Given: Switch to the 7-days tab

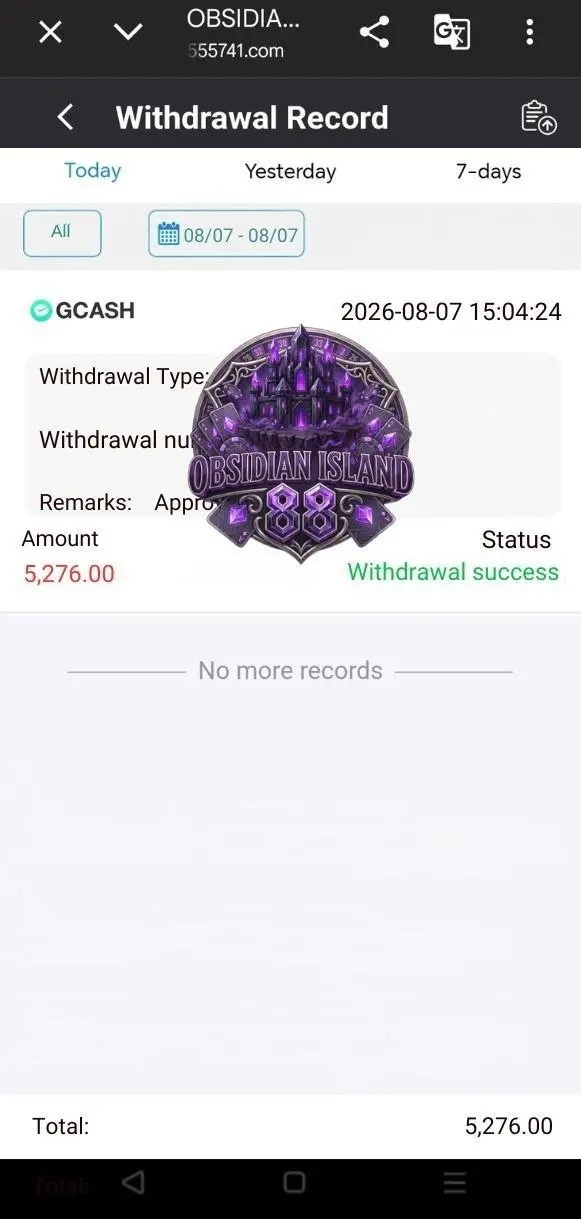Looking at the screenshot, I should tap(488, 172).
